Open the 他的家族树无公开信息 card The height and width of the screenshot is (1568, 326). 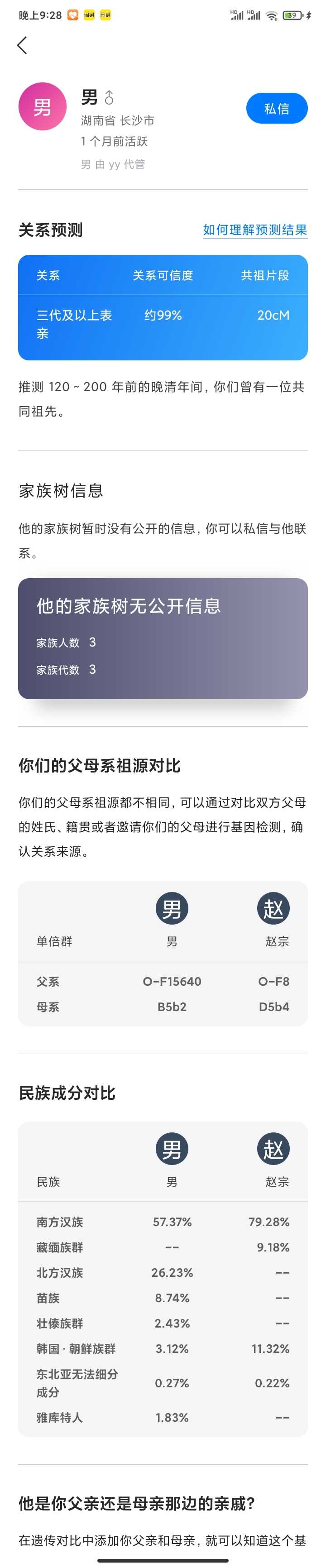coord(163,638)
